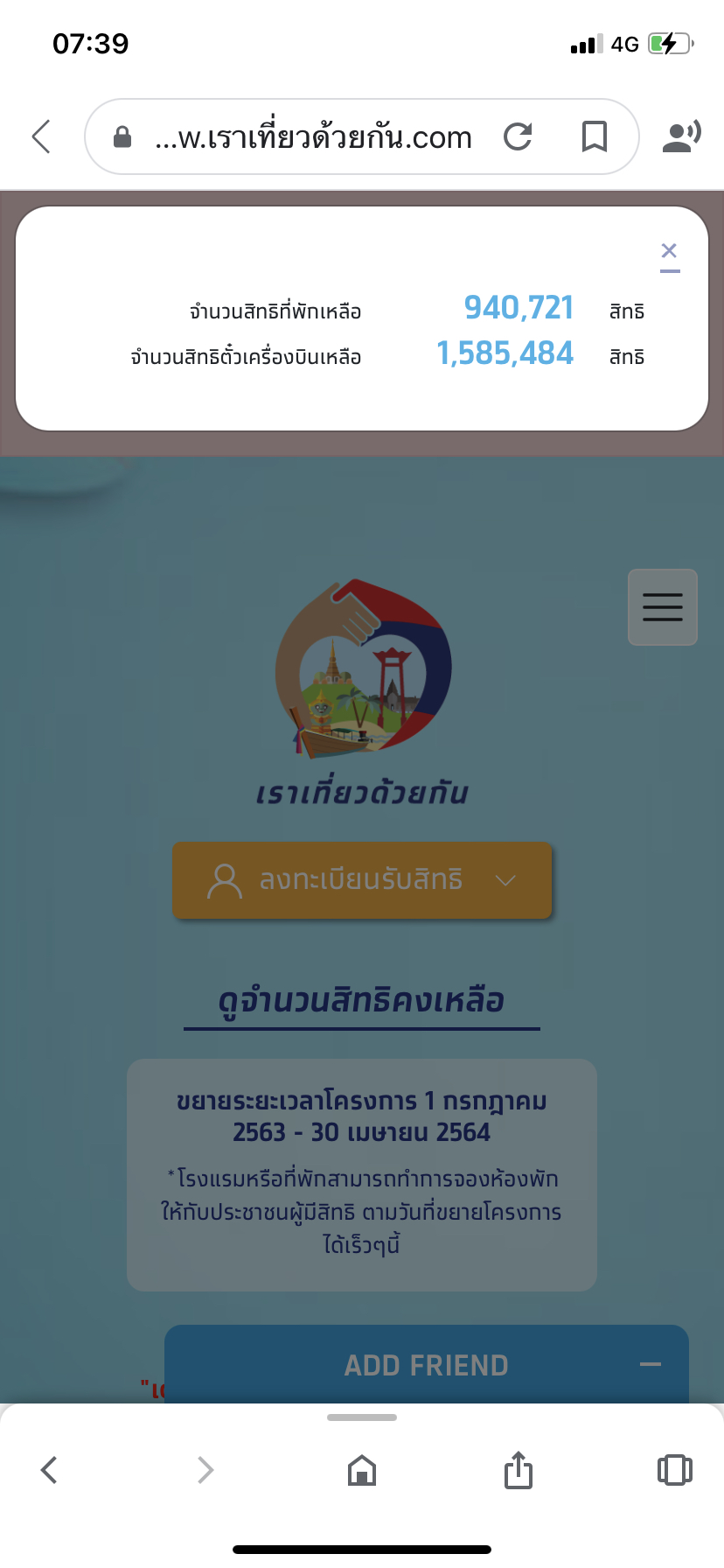Open the ดูจำนวนสิทธิคงเหลือ link
Viewport: 724px width, 1568px height.
[361, 1001]
